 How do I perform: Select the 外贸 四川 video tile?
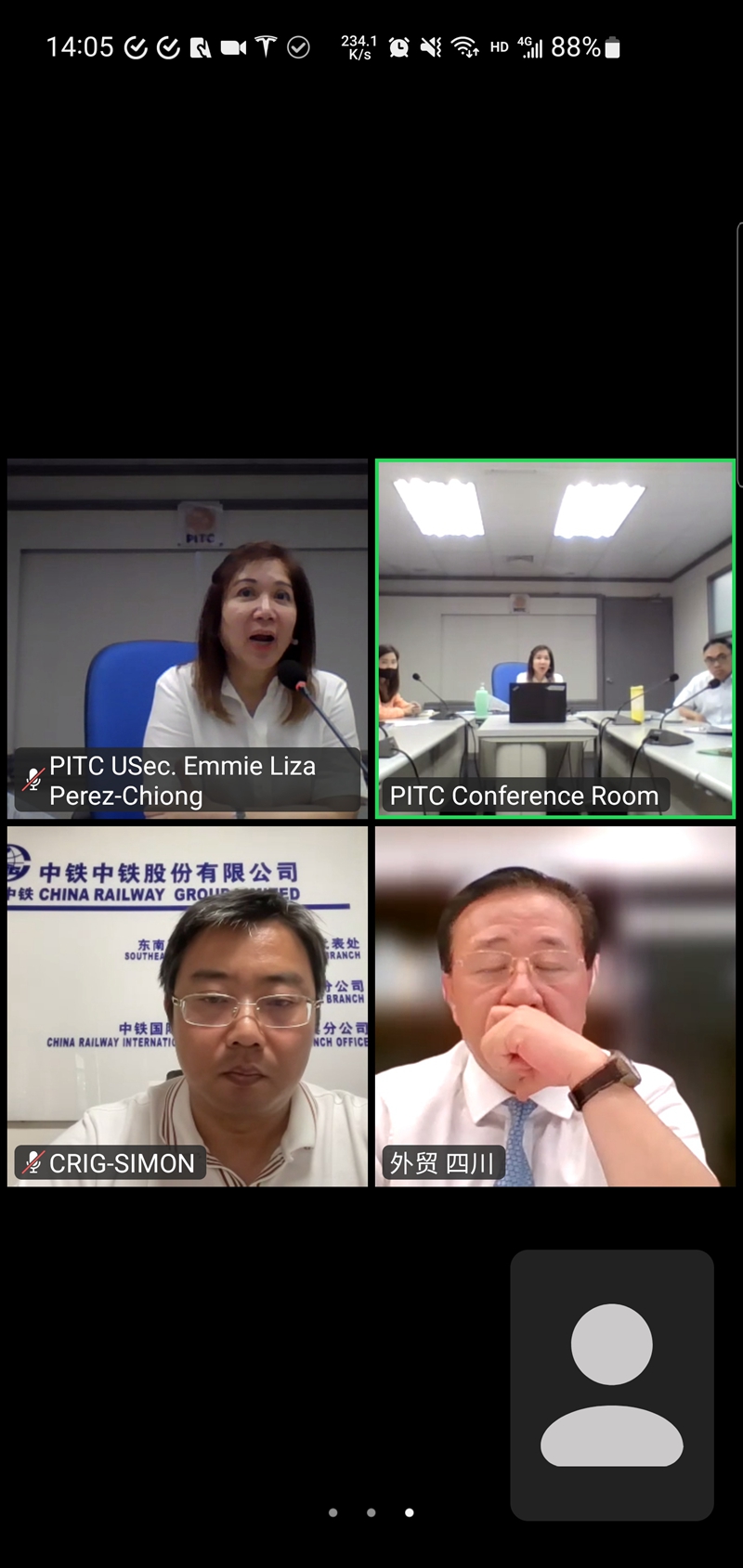point(554,1006)
